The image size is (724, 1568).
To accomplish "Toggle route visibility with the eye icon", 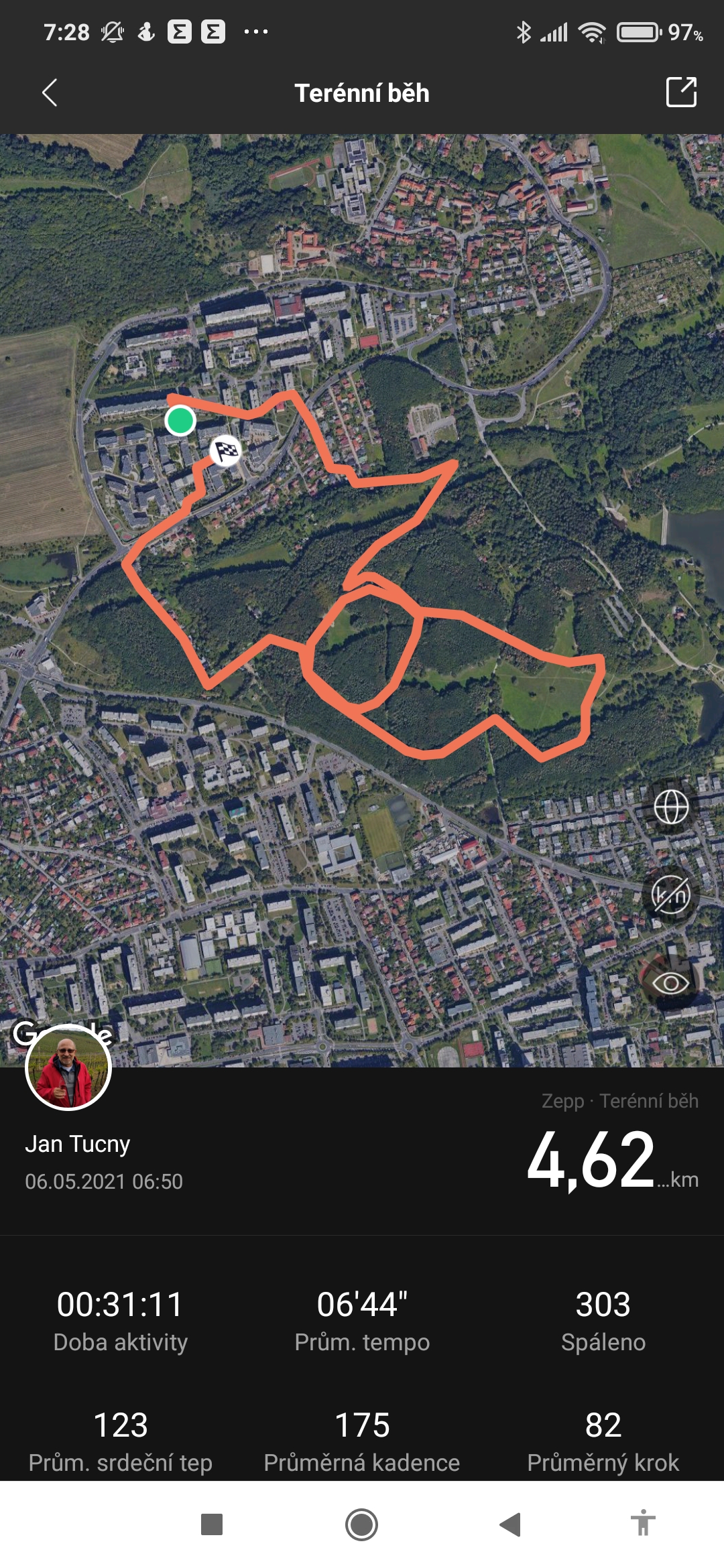I will 671,983.
